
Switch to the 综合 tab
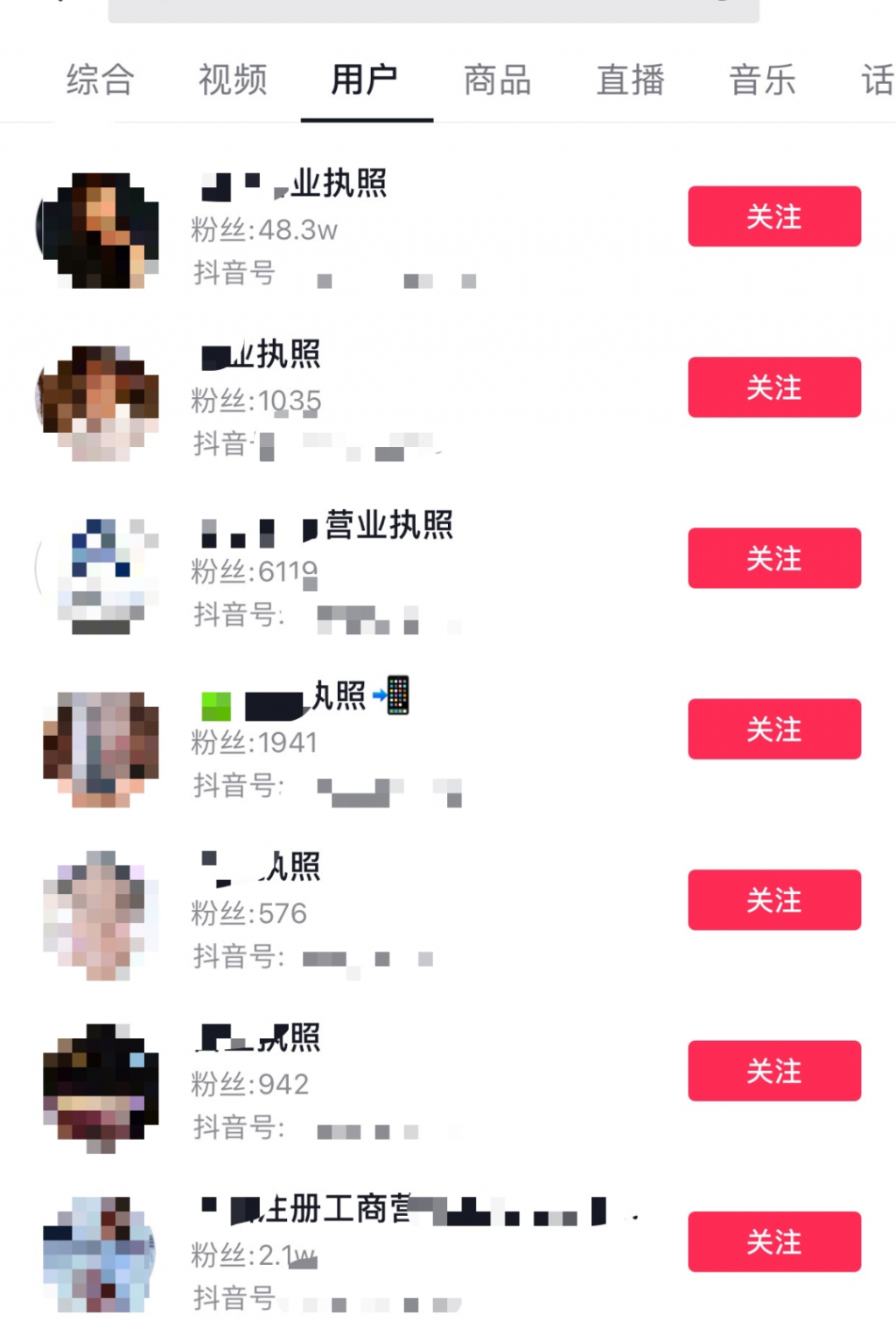[x=100, y=80]
